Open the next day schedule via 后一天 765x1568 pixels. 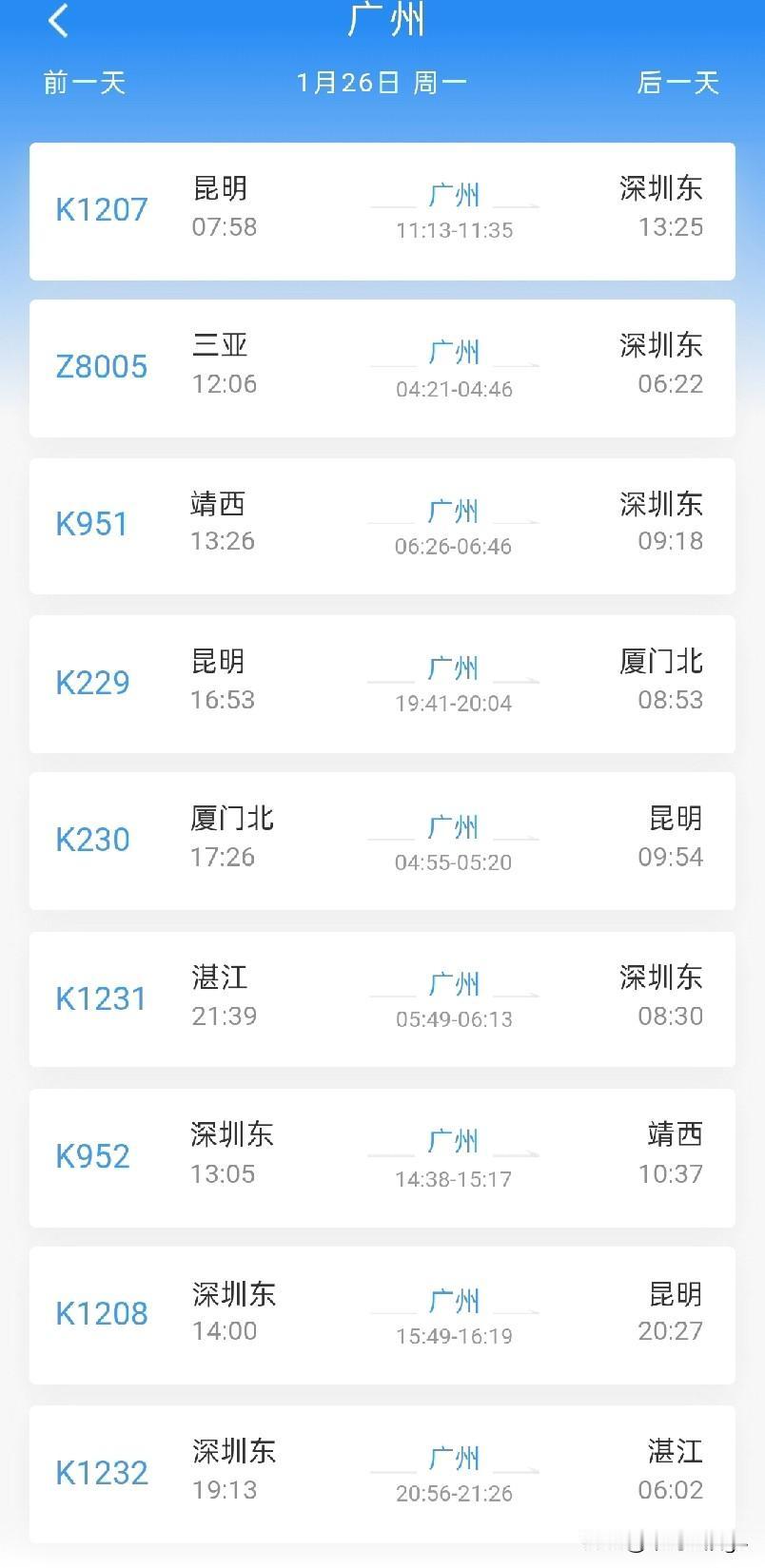676,83
